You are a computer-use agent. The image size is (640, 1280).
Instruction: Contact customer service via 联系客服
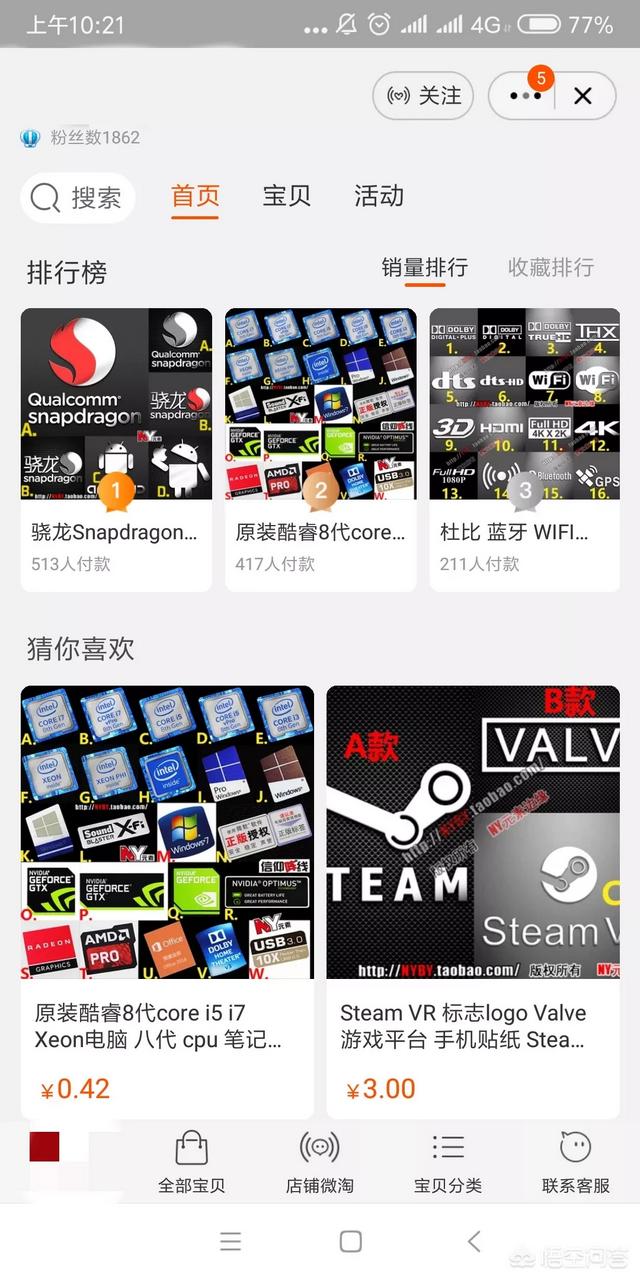576,1162
